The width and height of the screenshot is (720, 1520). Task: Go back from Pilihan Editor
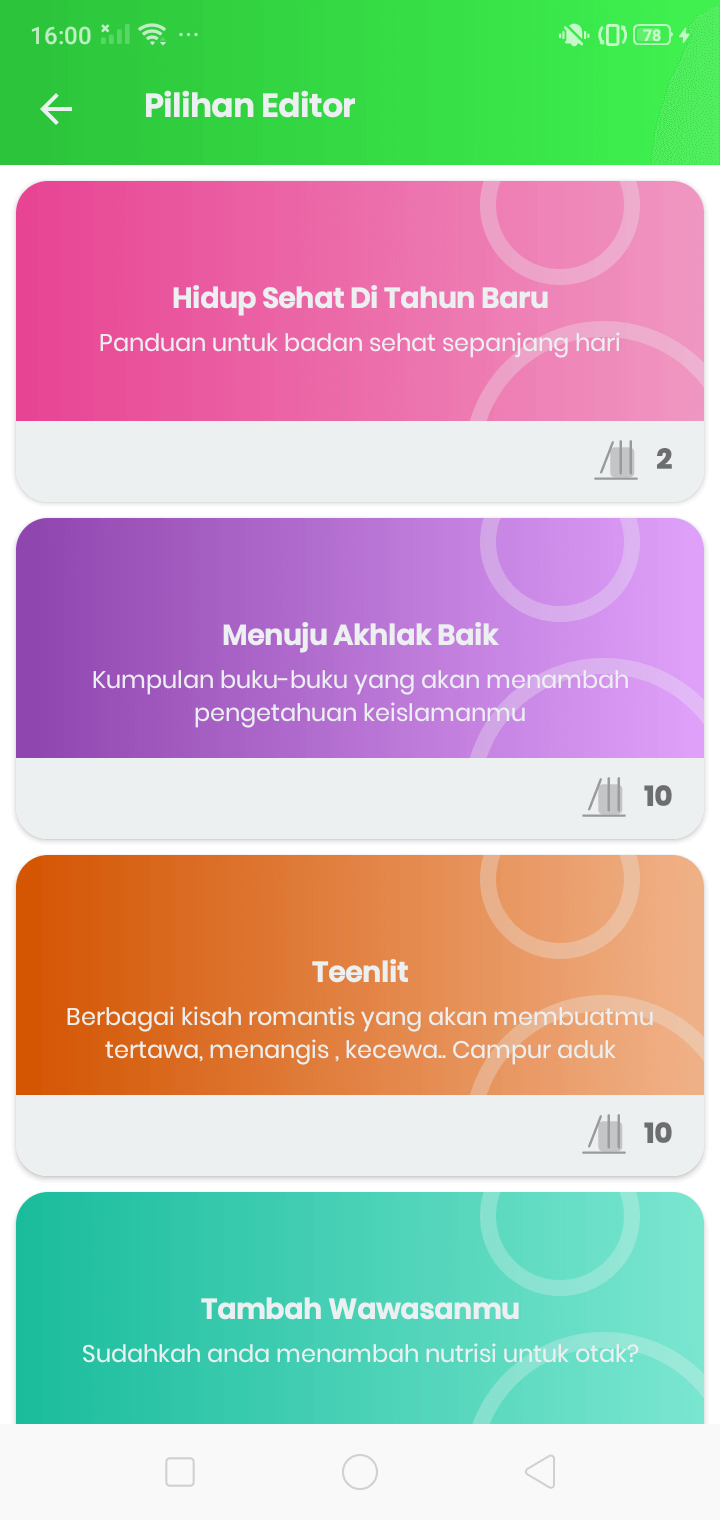tap(56, 108)
